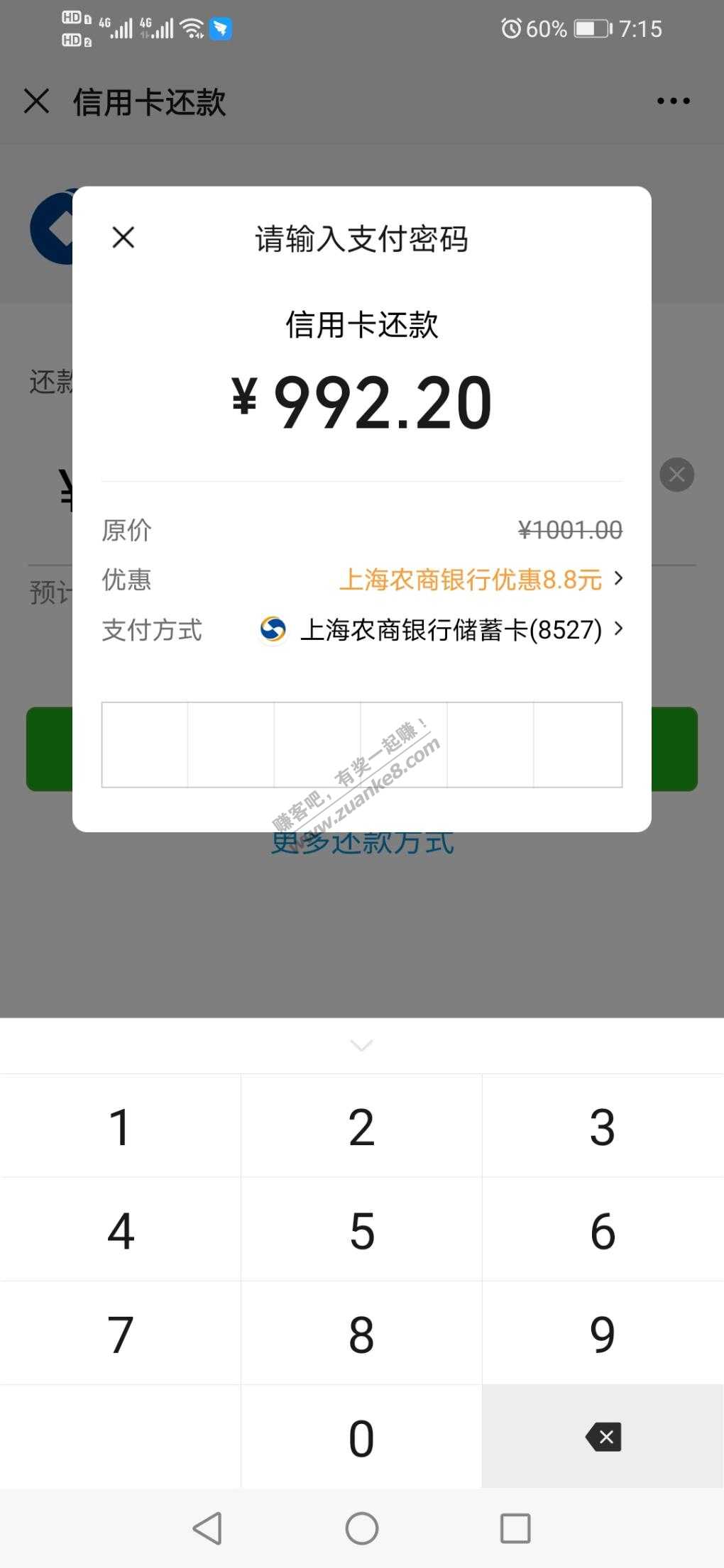Input 0 on the keypad
Image resolution: width=724 pixels, height=1568 pixels.
point(361,1437)
